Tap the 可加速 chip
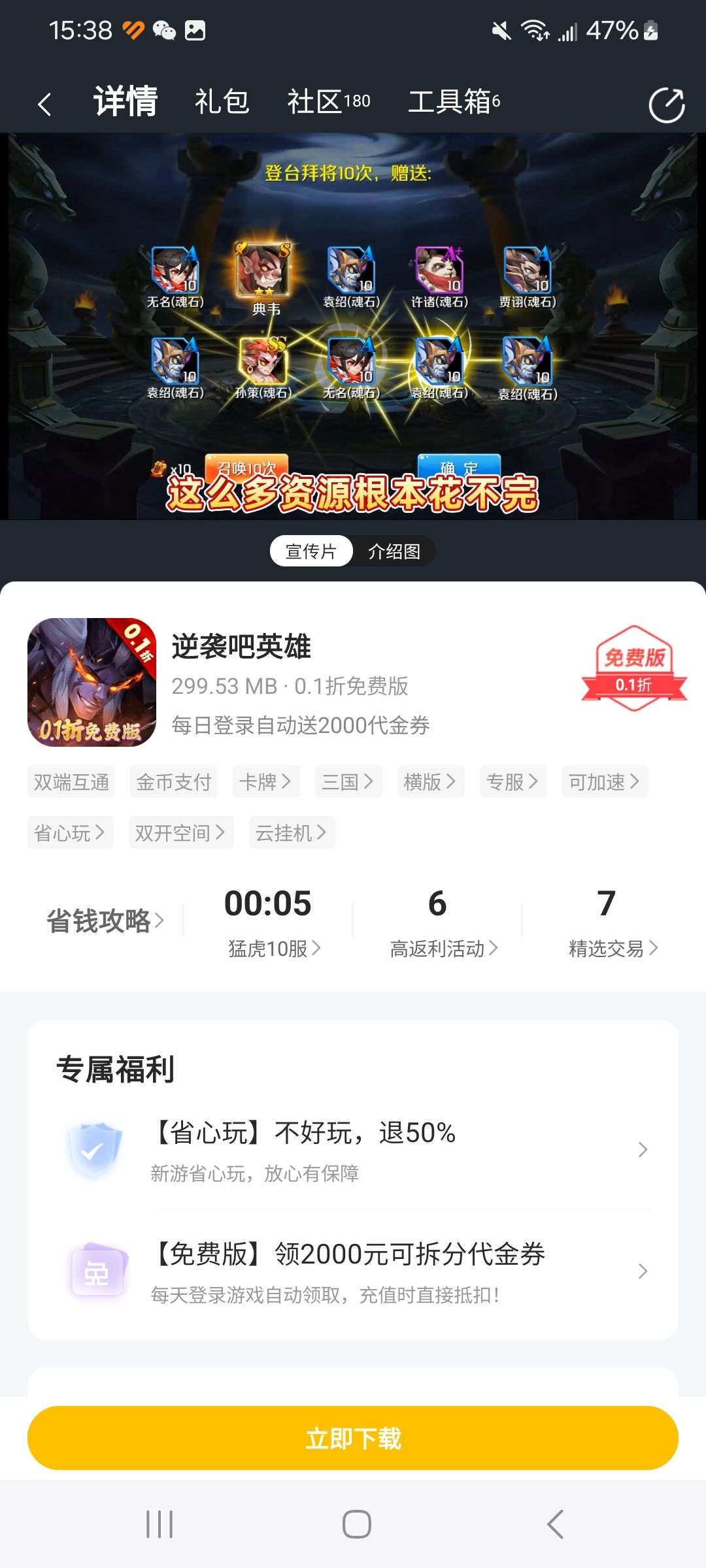Viewport: 706px width, 1568px height. [605, 781]
